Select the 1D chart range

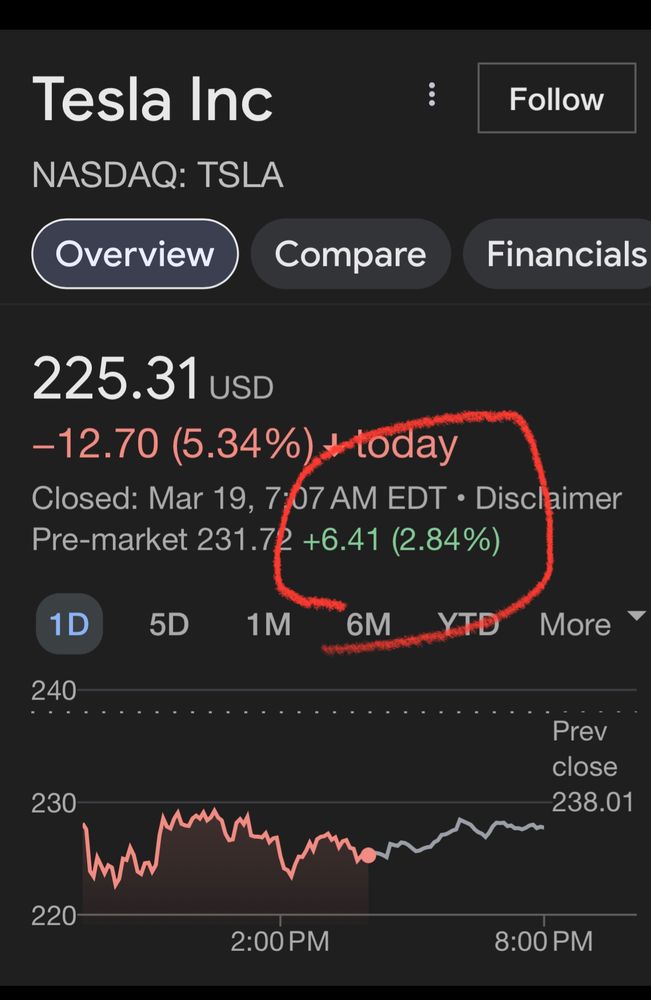(69, 625)
